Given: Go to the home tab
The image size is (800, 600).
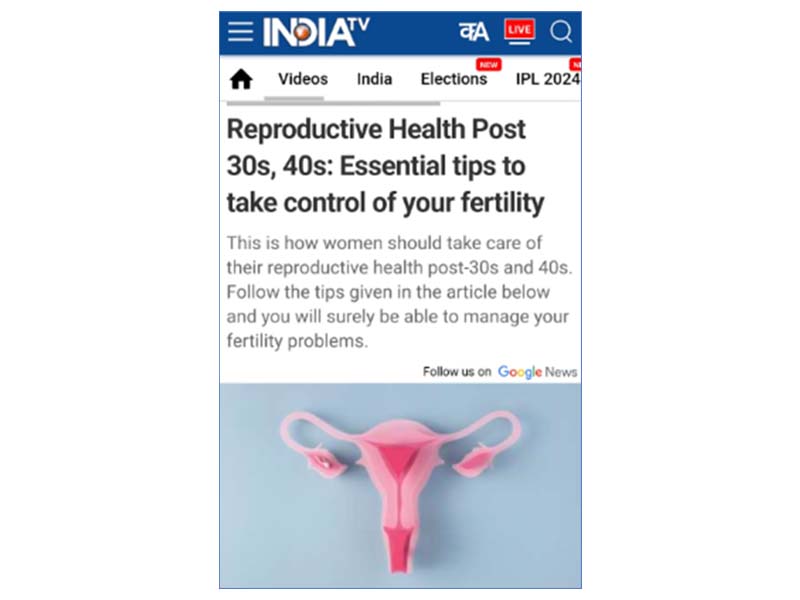Looking at the screenshot, I should pos(241,80).
